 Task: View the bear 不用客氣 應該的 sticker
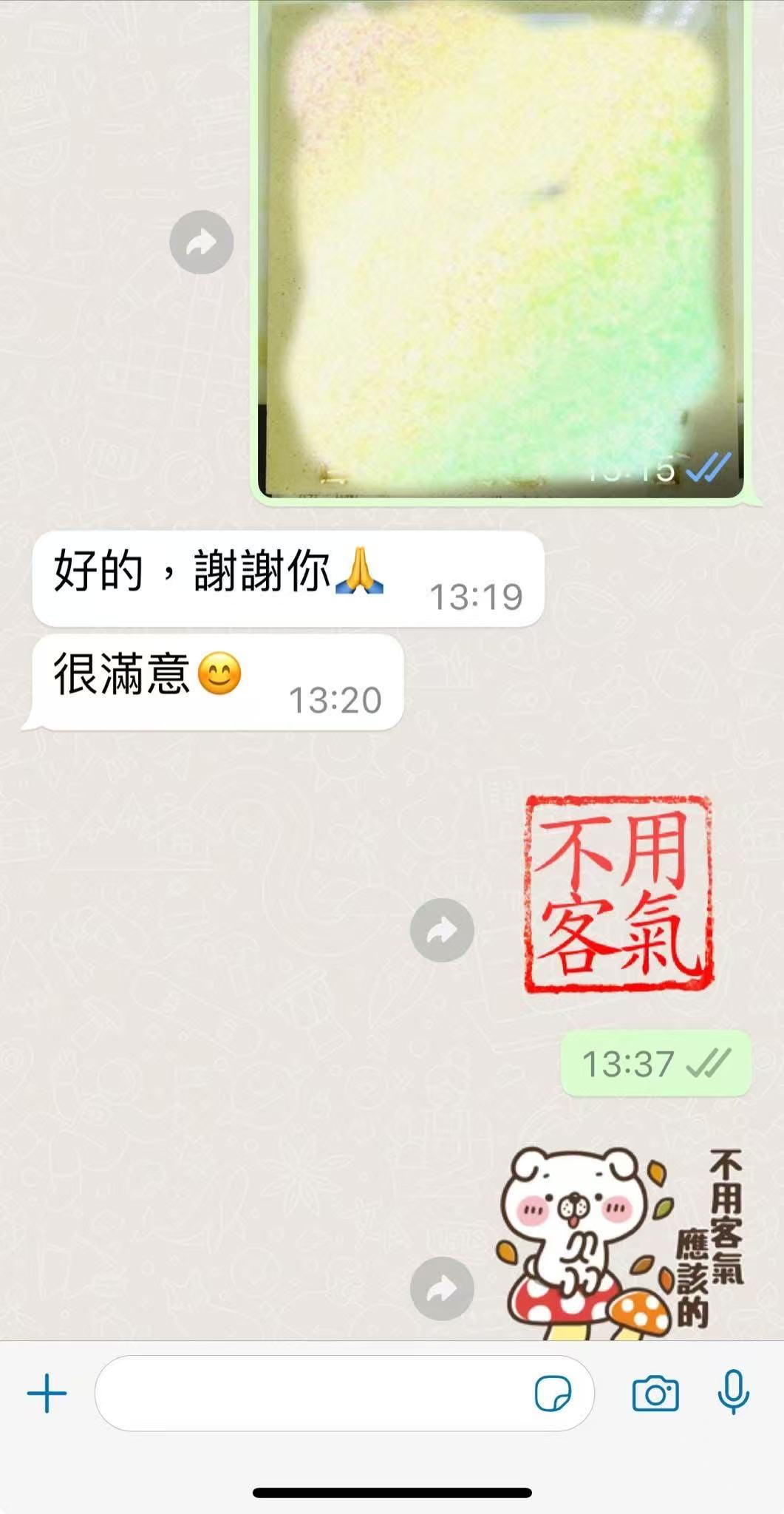[x=621, y=1243]
